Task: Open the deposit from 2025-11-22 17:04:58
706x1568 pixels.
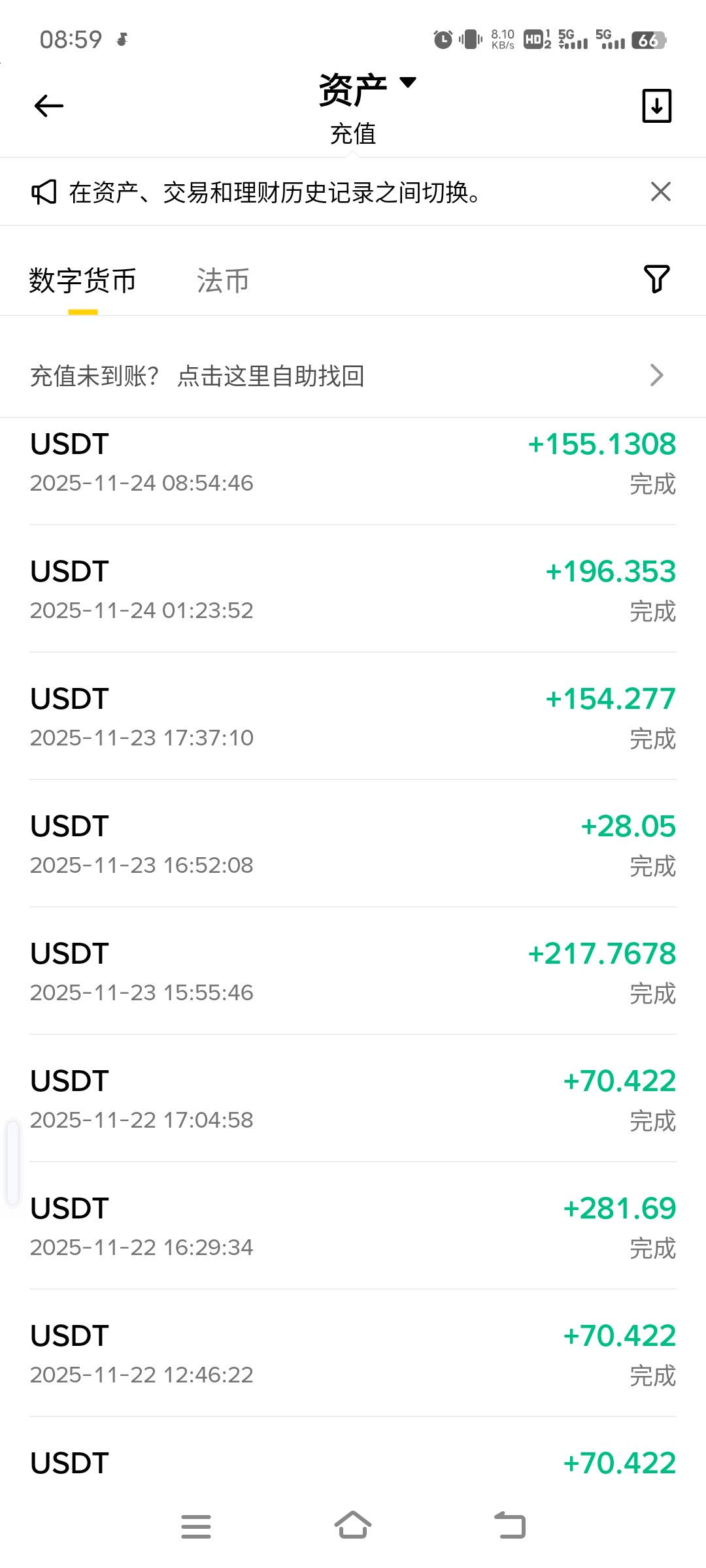Action: tap(353, 1100)
